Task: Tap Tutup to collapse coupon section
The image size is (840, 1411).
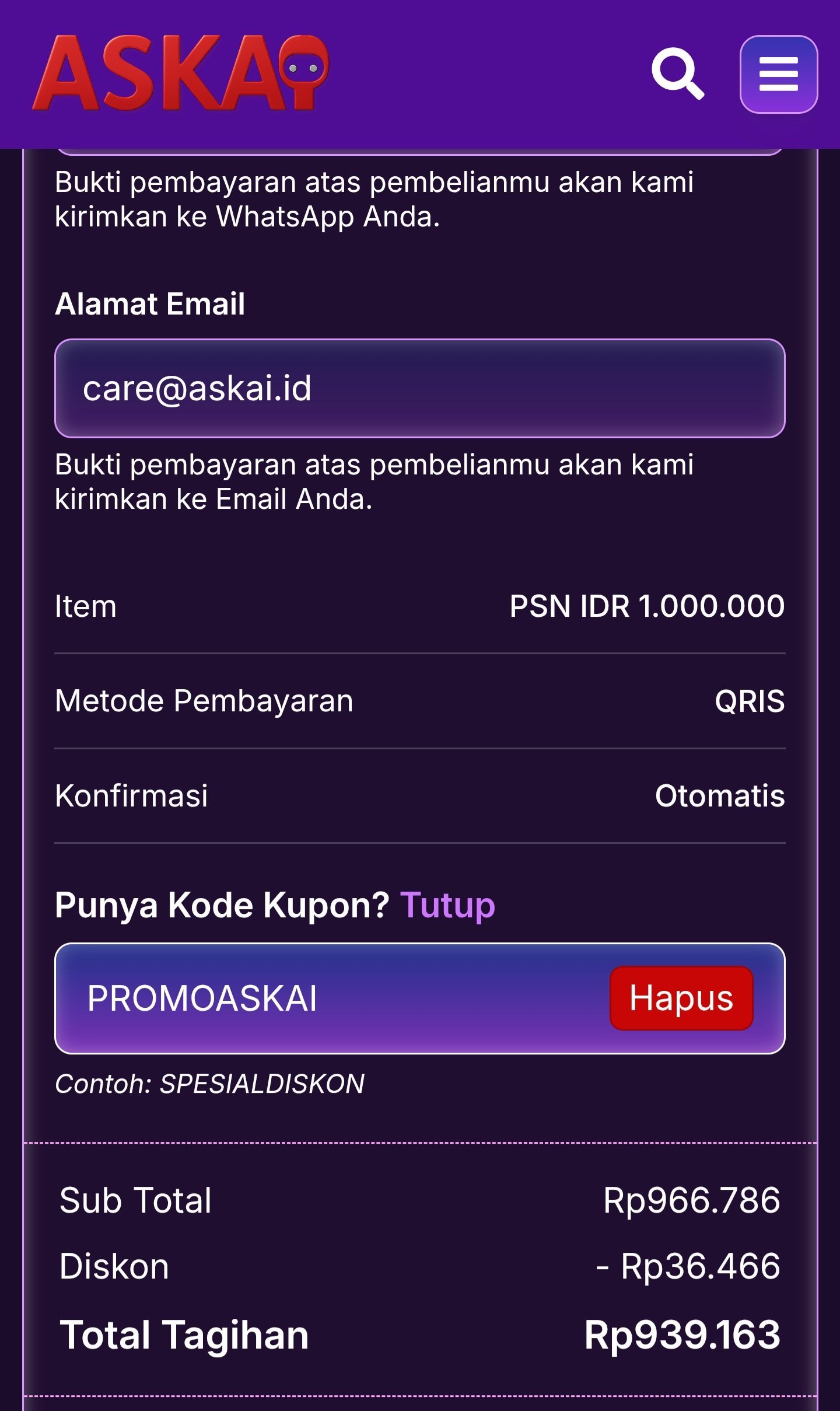Action: (447, 905)
